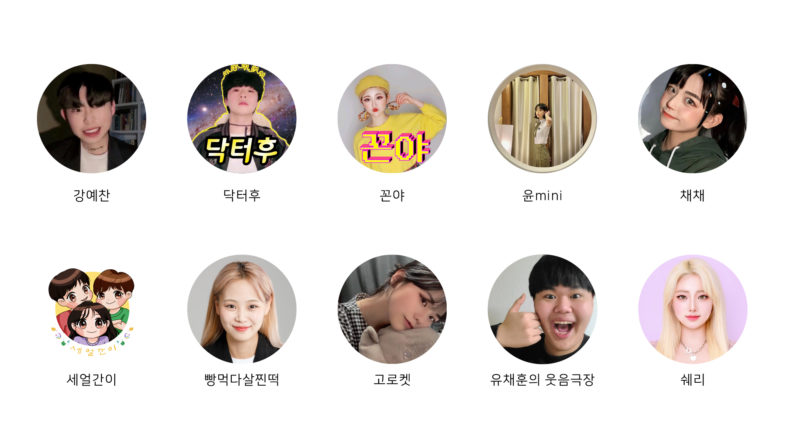Open 고로켓's profile
The image size is (789, 444).
click(x=392, y=308)
